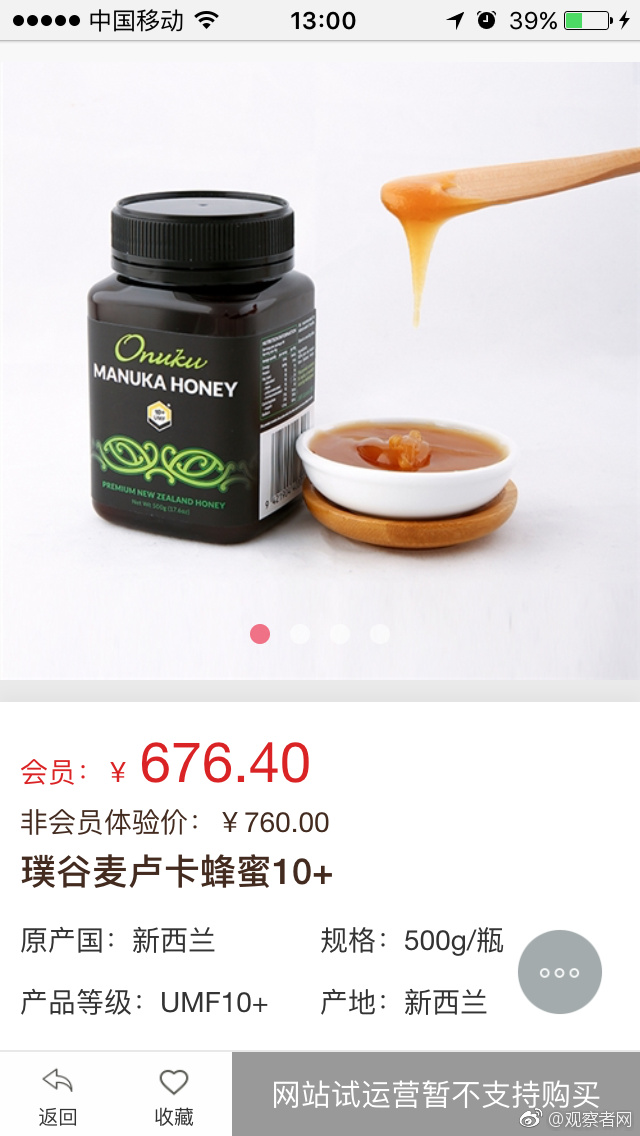Image resolution: width=640 pixels, height=1136 pixels.
Task: Open the Manuka honey product photo
Action: [320, 370]
